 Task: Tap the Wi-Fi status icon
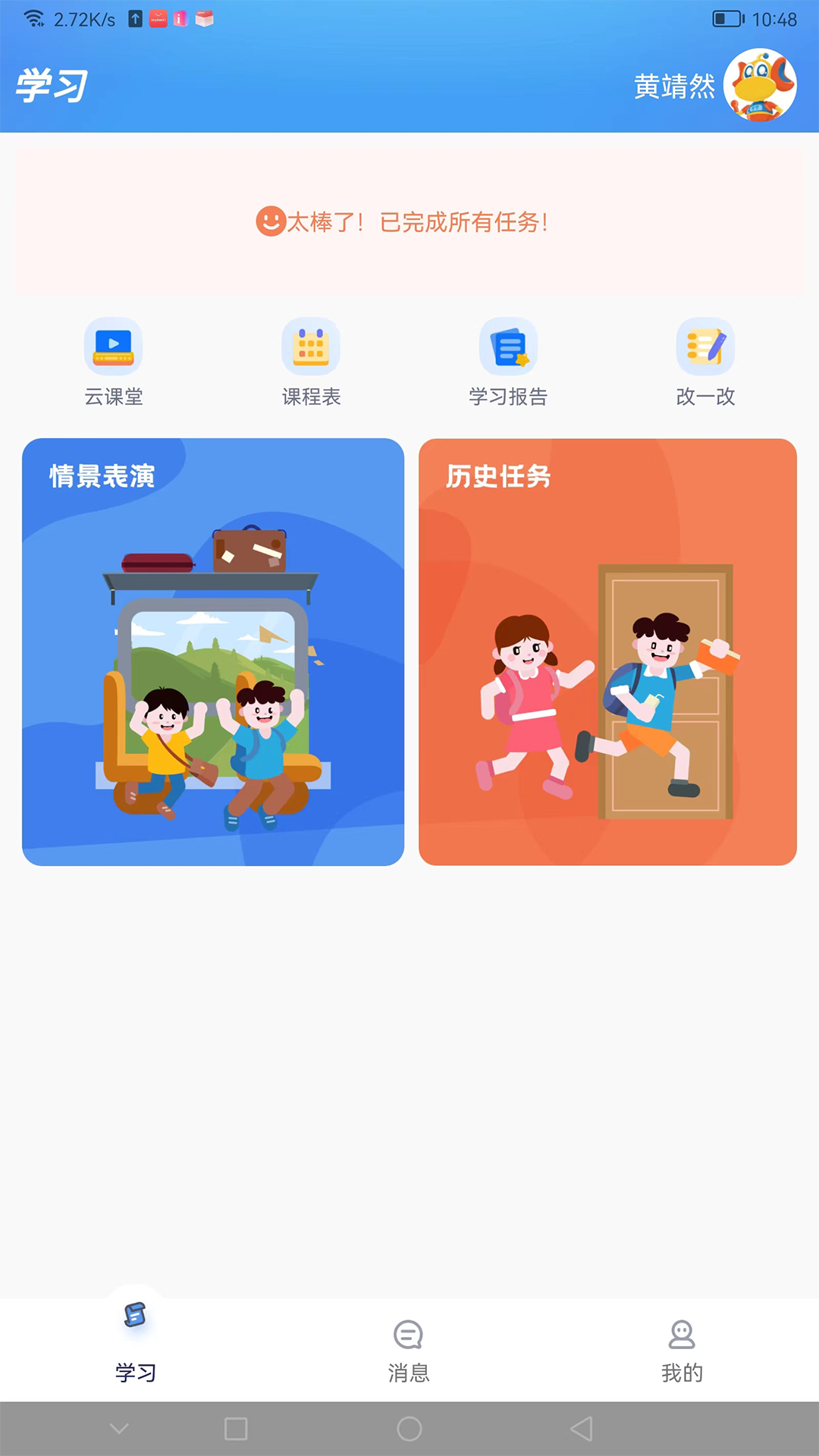(x=32, y=17)
